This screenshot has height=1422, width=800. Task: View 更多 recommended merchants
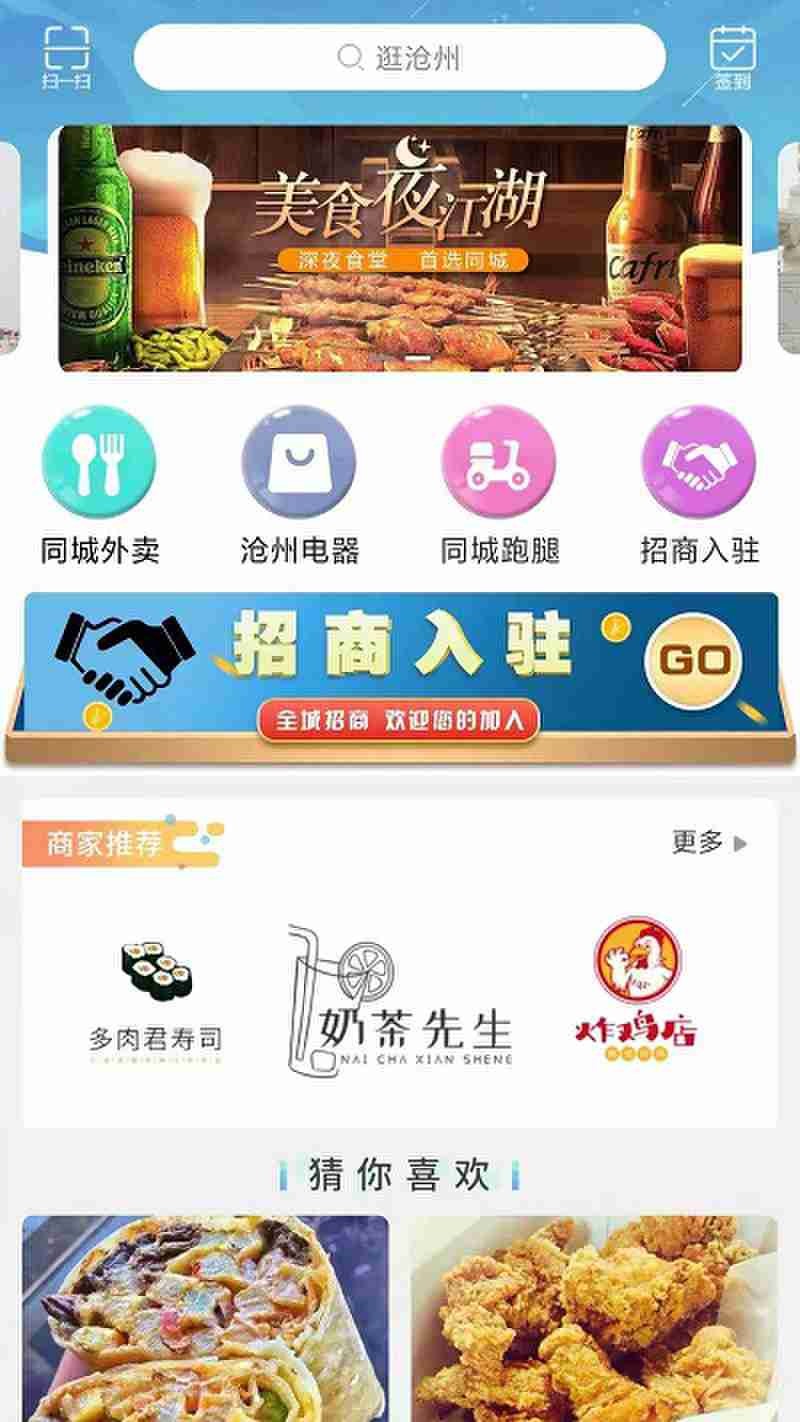[709, 843]
